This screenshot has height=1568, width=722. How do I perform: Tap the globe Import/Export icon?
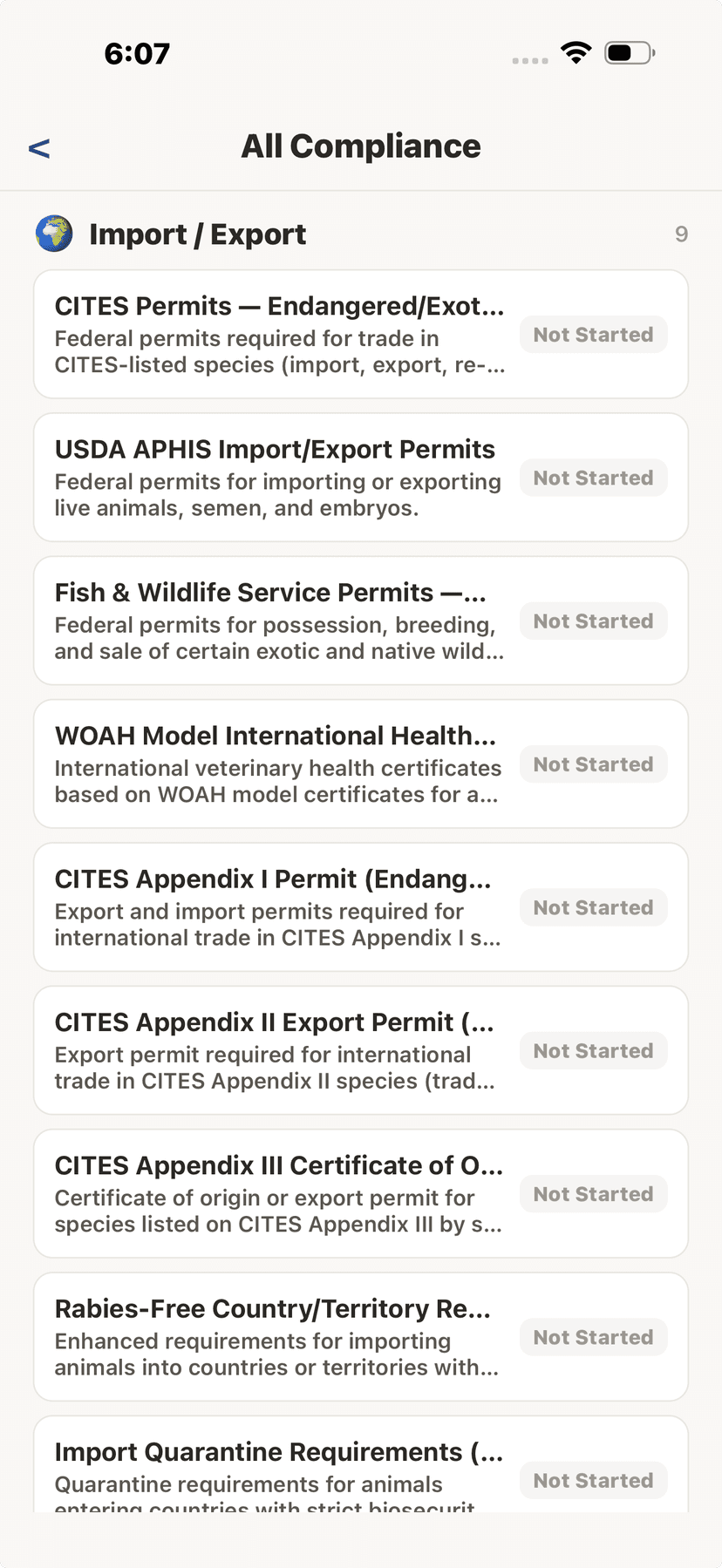pos(53,234)
